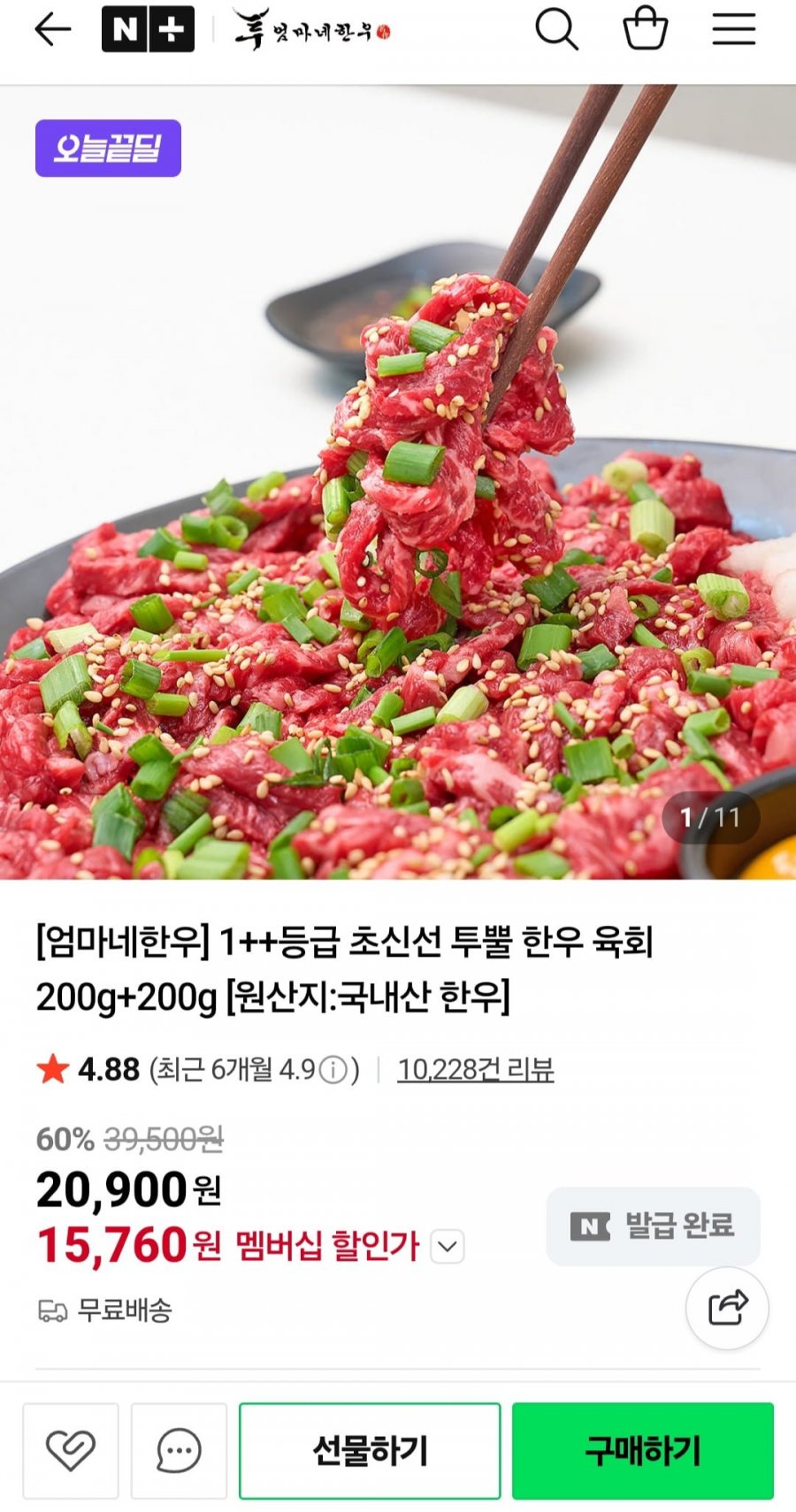Open the hamburger menu

[x=734, y=30]
